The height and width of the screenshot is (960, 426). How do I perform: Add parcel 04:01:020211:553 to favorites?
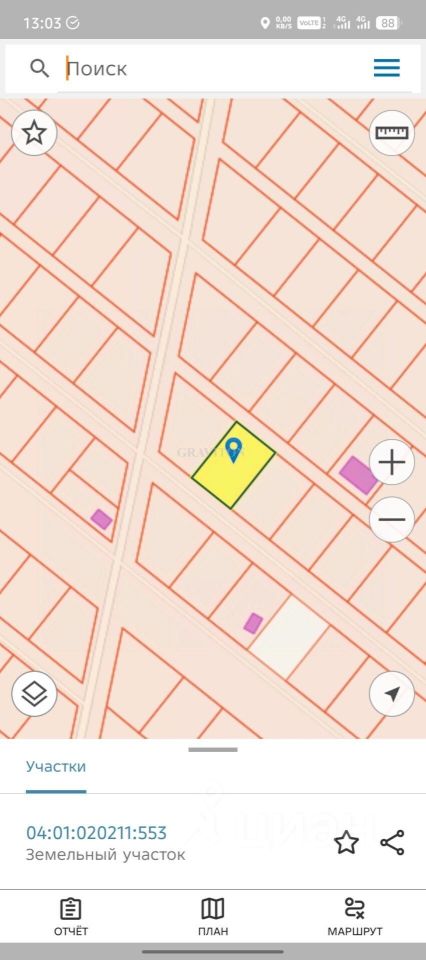[346, 843]
